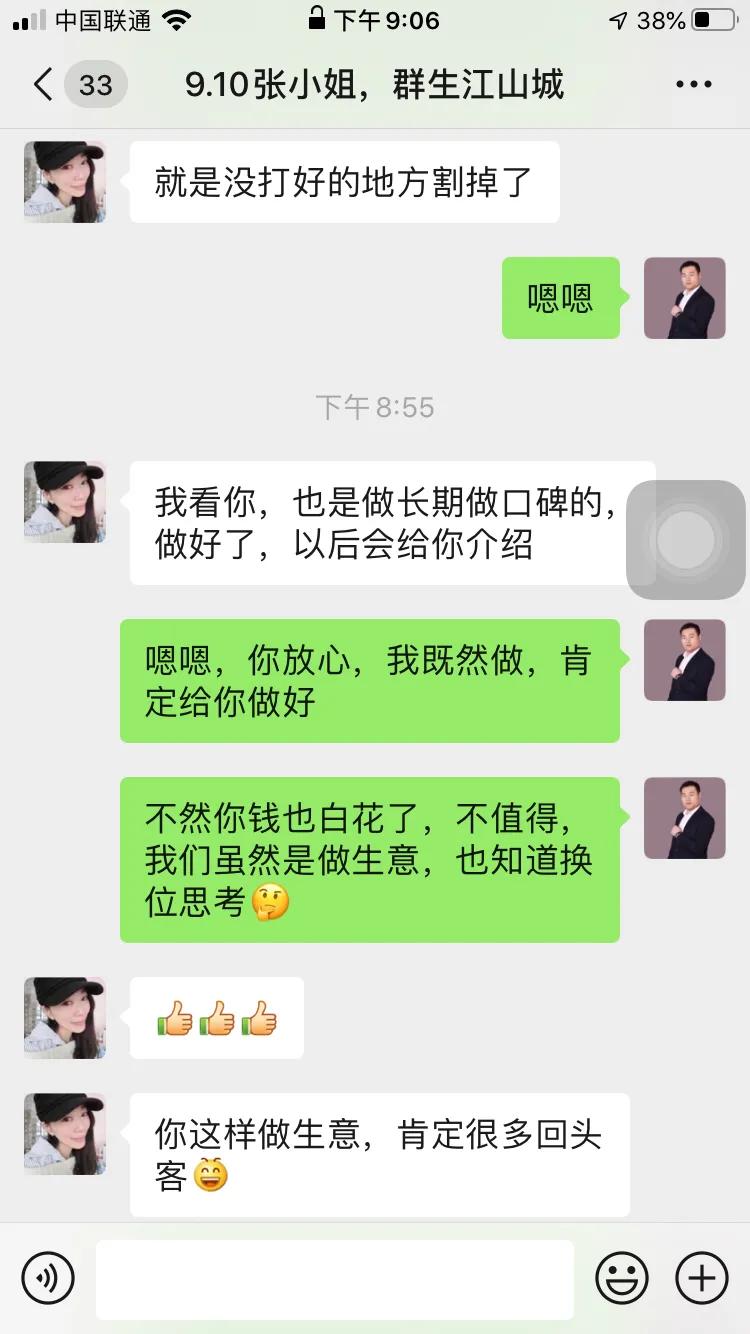Open 张小姐's profile avatar
Screen dimensions: 750x1334
(64, 182)
